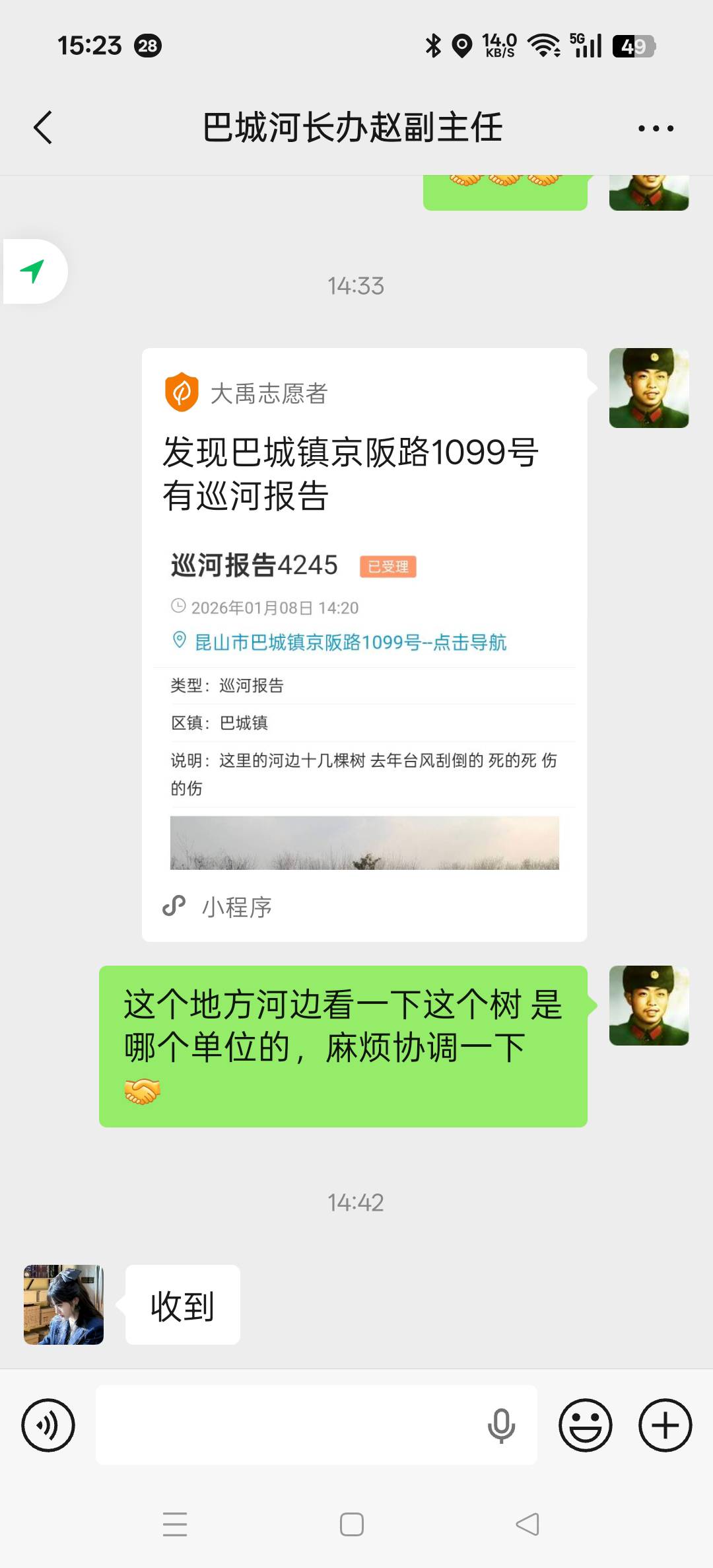Image resolution: width=713 pixels, height=1568 pixels.
Task: Tap the 昆山市巴城镇京阪路1099号 navigation link
Action: pyautogui.click(x=350, y=642)
